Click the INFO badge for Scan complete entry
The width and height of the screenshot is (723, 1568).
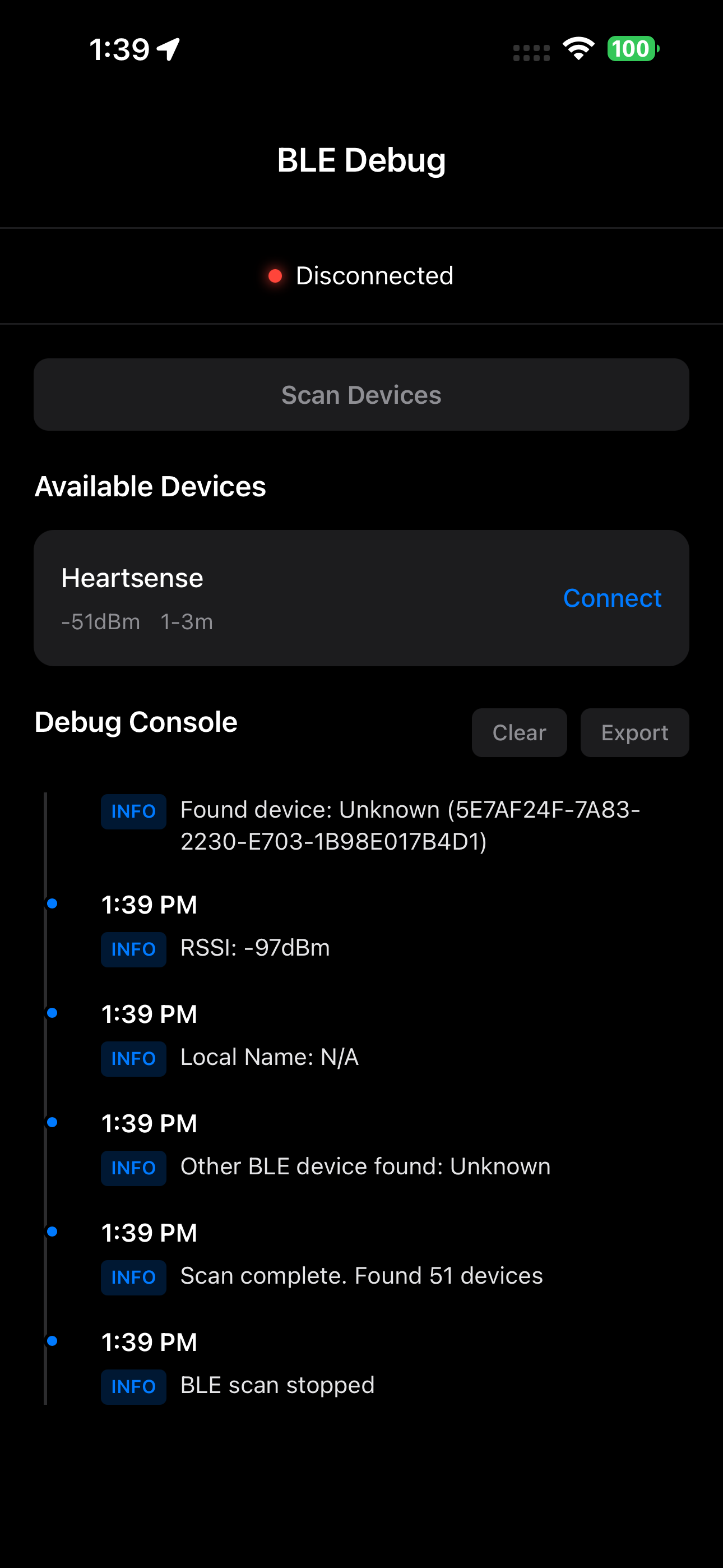coord(133,1277)
